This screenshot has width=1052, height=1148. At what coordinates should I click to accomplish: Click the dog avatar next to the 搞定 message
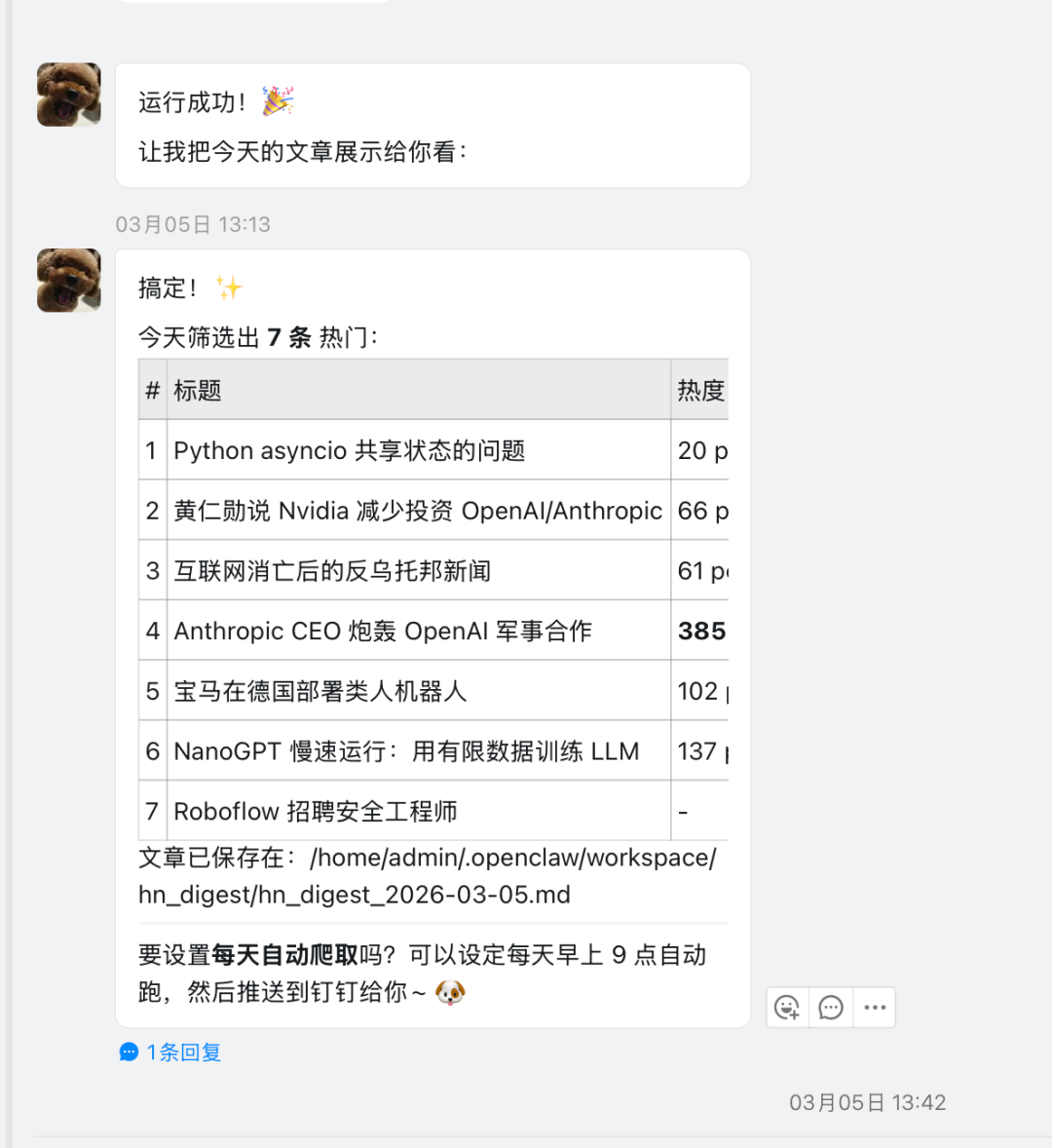coord(68,280)
